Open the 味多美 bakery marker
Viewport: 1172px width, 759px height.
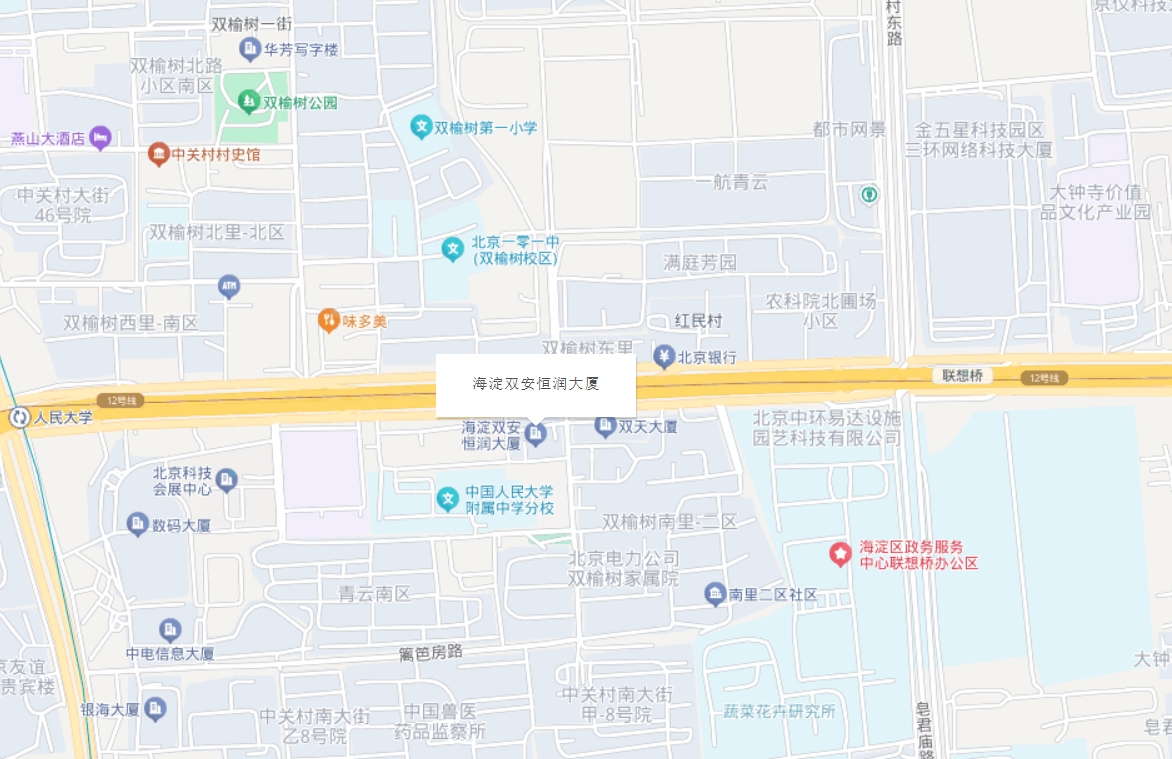pyautogui.click(x=328, y=321)
